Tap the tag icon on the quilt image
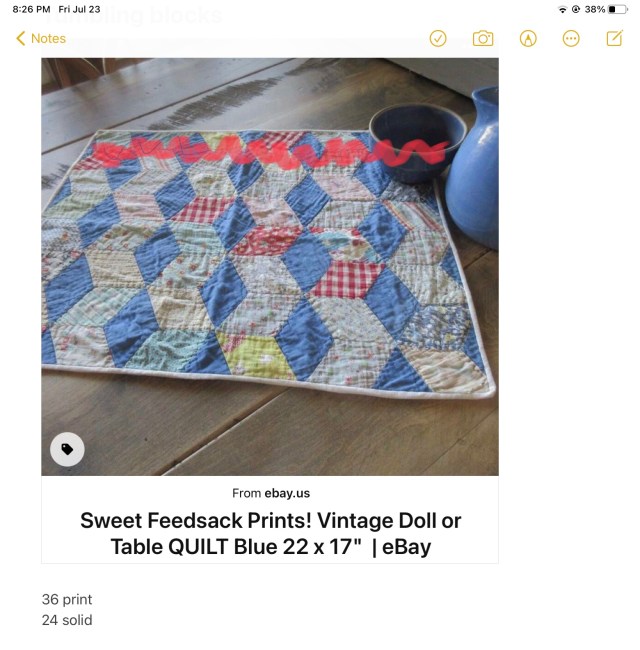 (x=67, y=449)
